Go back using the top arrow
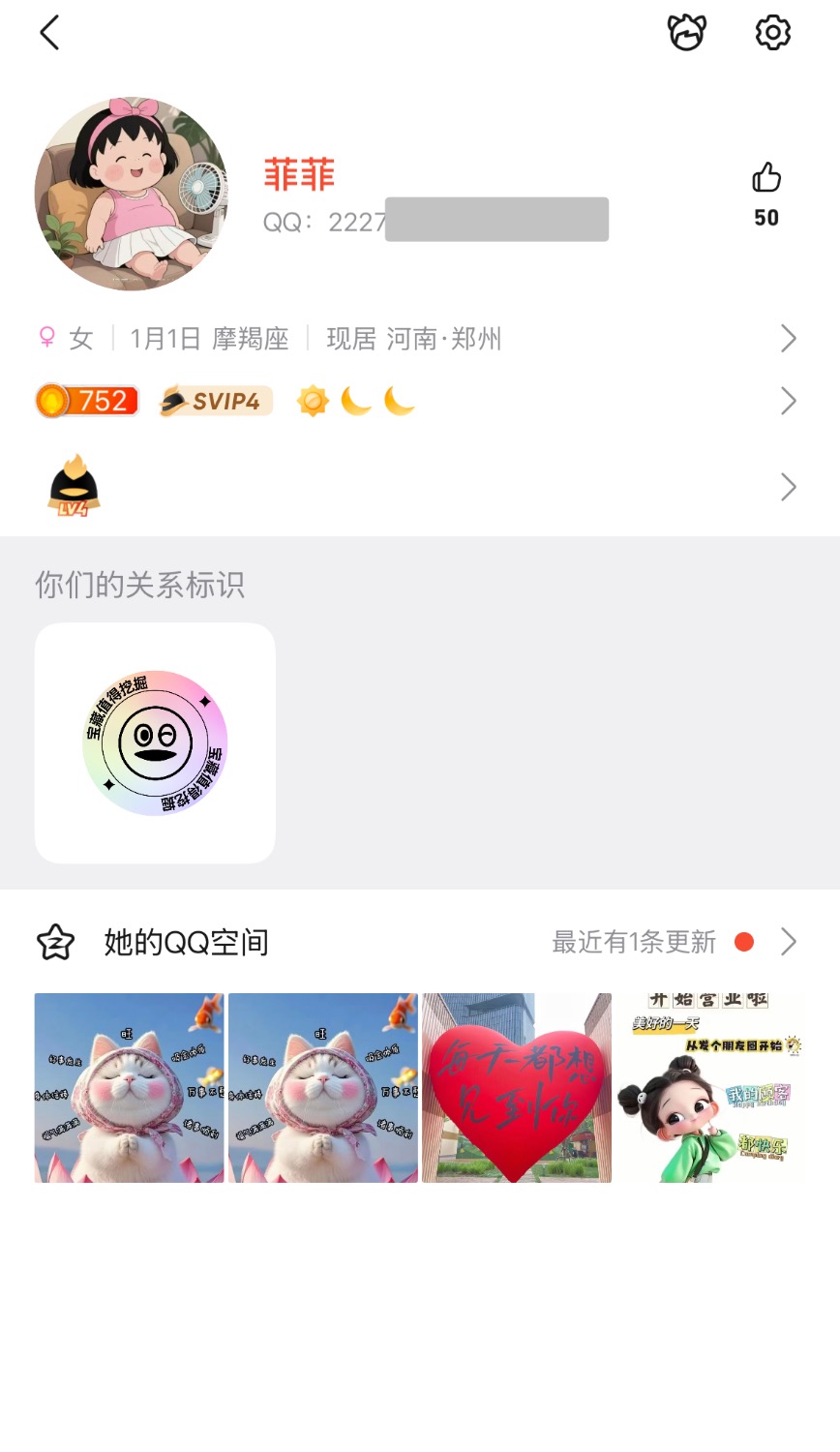 [x=49, y=33]
